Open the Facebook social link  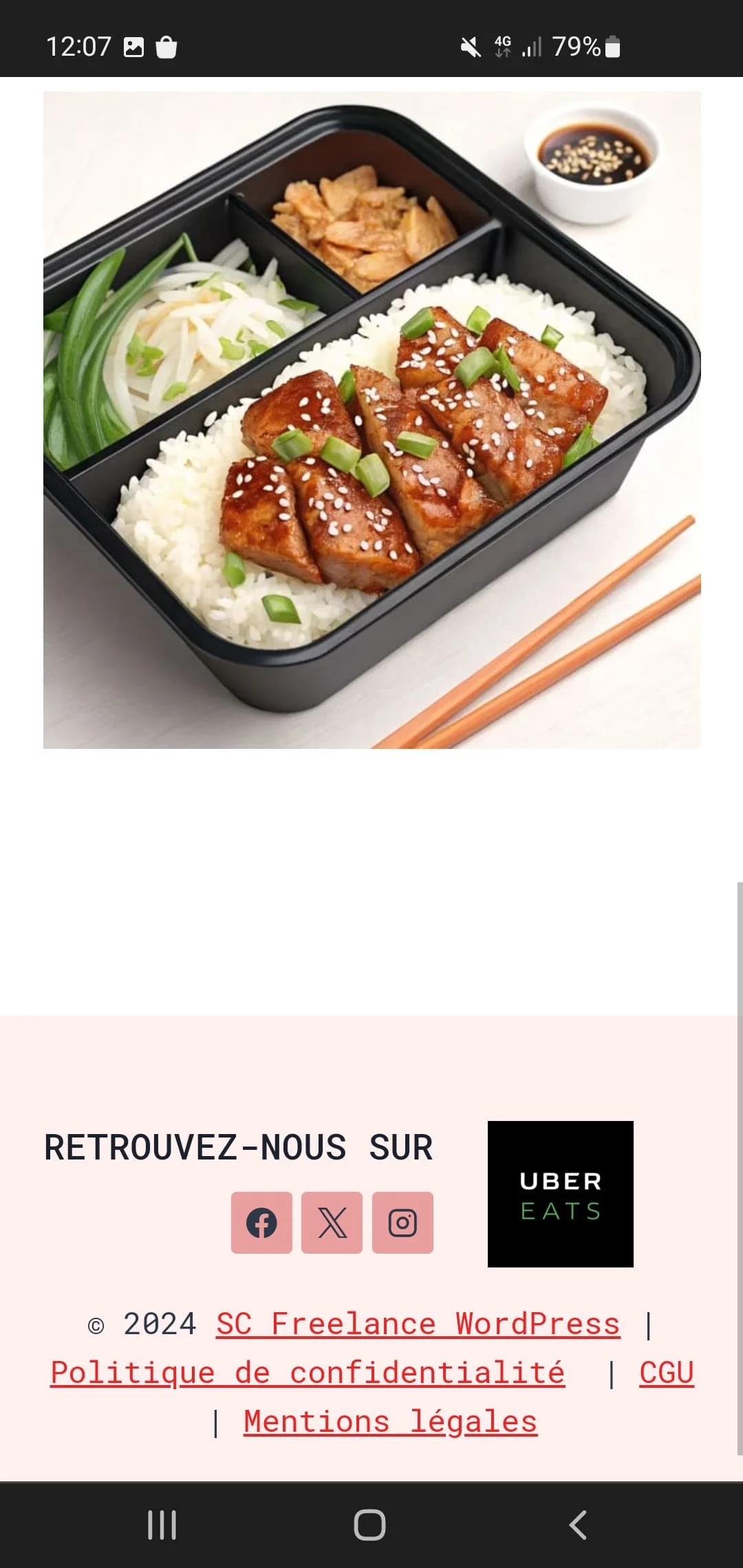pyautogui.click(x=261, y=1223)
